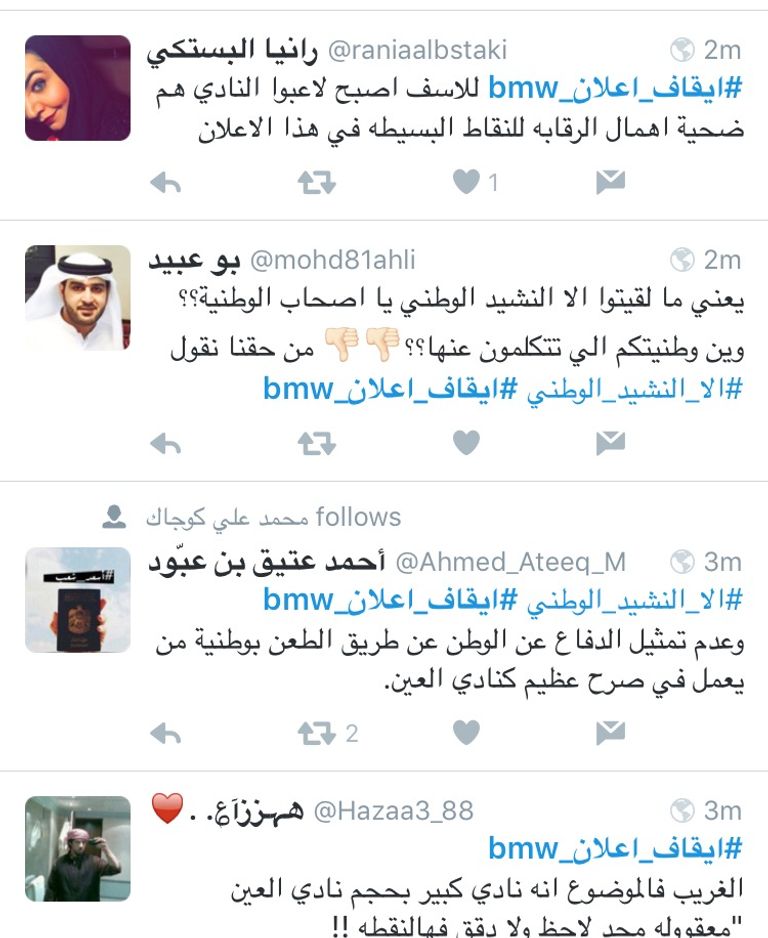Viewport: 768px width, 938px height.
Task: Reply to @mohd81ahli's tweet
Action: click(165, 443)
